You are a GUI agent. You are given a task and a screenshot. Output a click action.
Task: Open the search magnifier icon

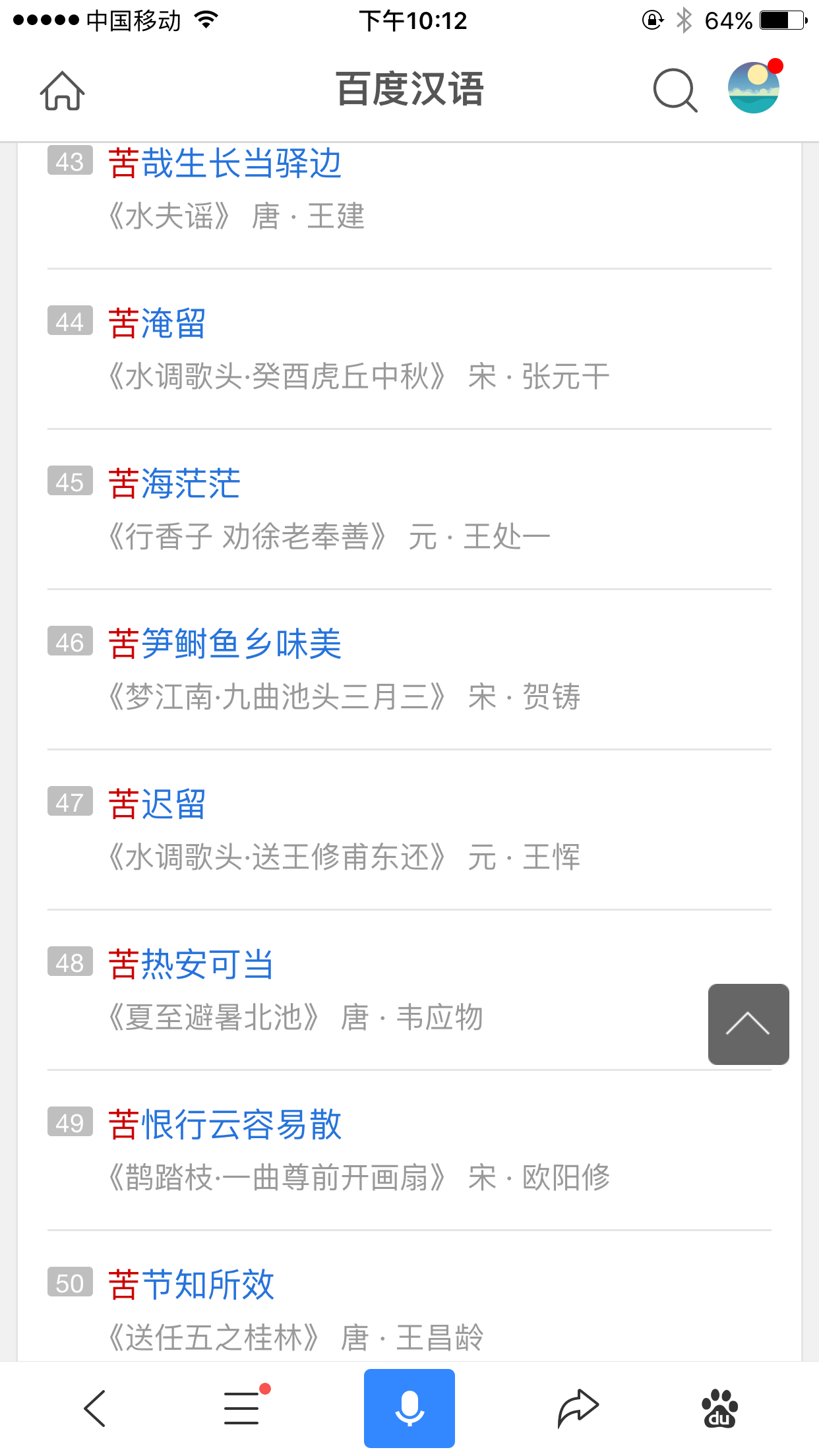(675, 90)
